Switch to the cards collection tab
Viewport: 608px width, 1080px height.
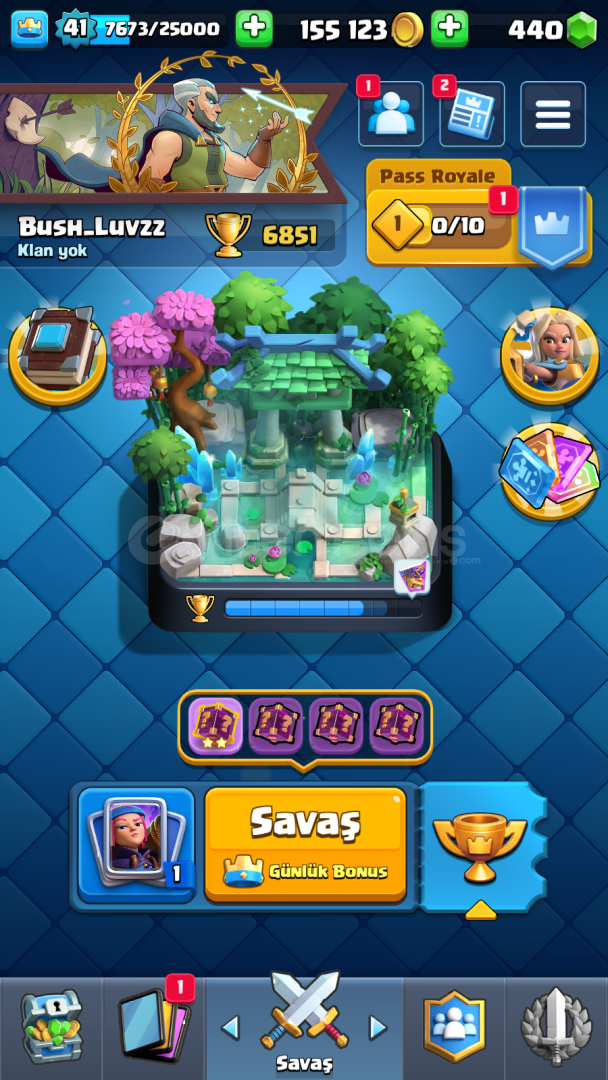click(154, 1028)
